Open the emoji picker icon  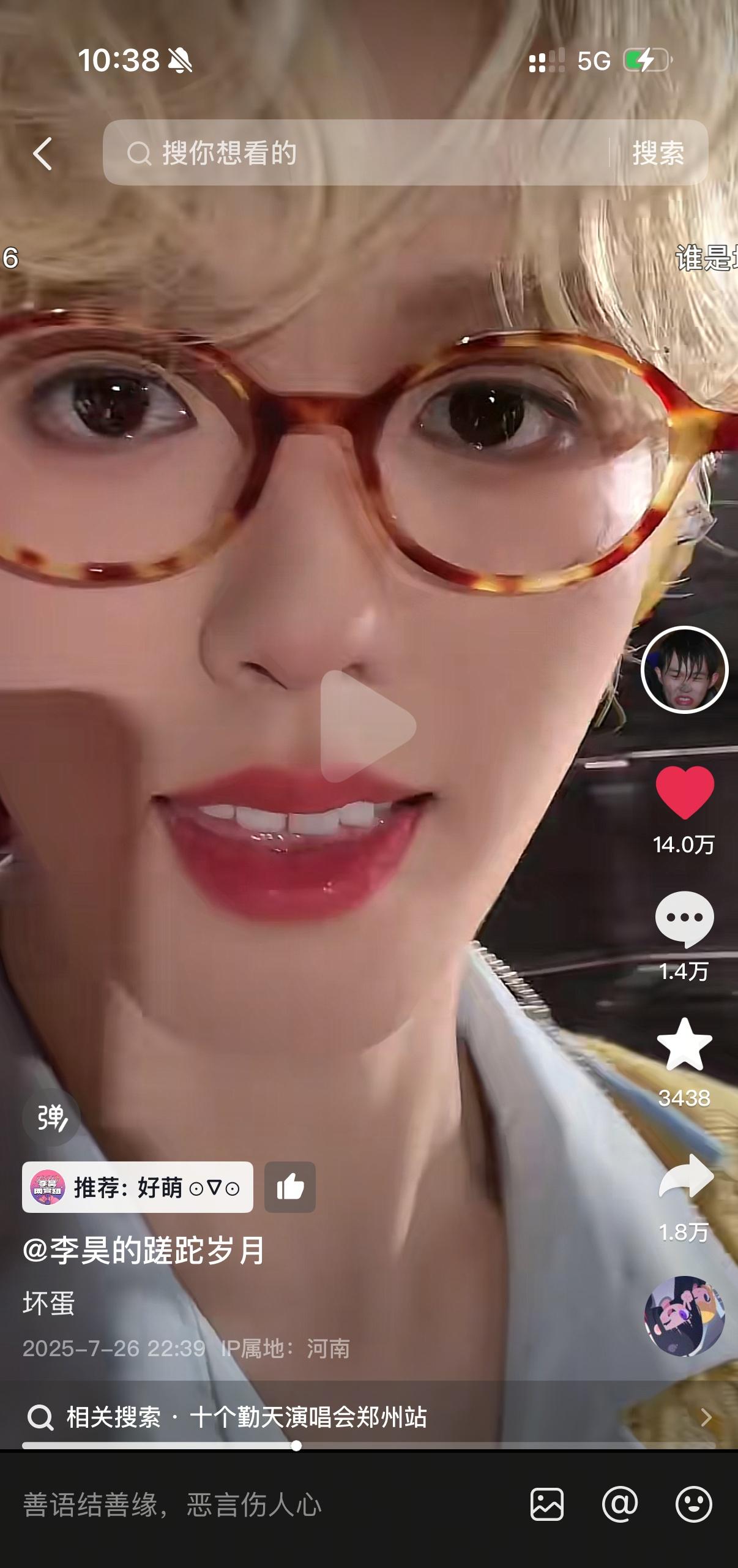(x=693, y=1504)
